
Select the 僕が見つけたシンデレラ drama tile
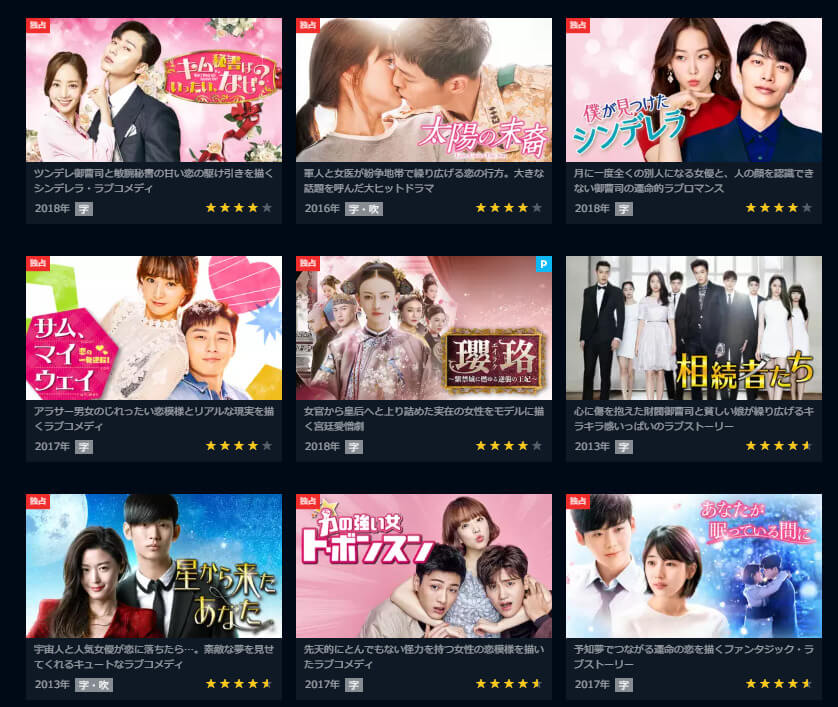(694, 90)
